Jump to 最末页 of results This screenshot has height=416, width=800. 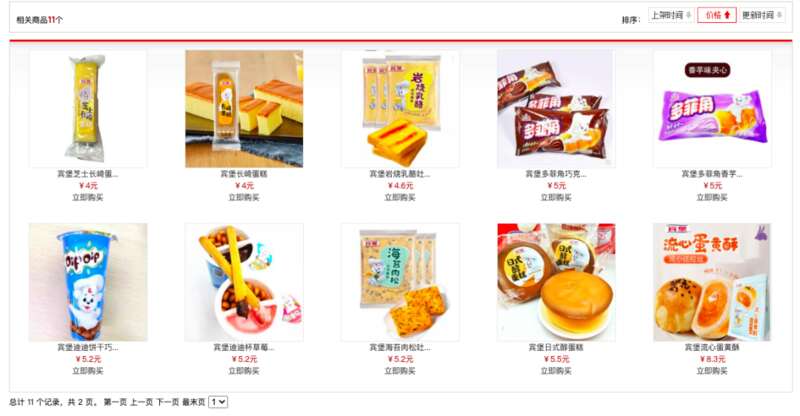[x=193, y=401]
